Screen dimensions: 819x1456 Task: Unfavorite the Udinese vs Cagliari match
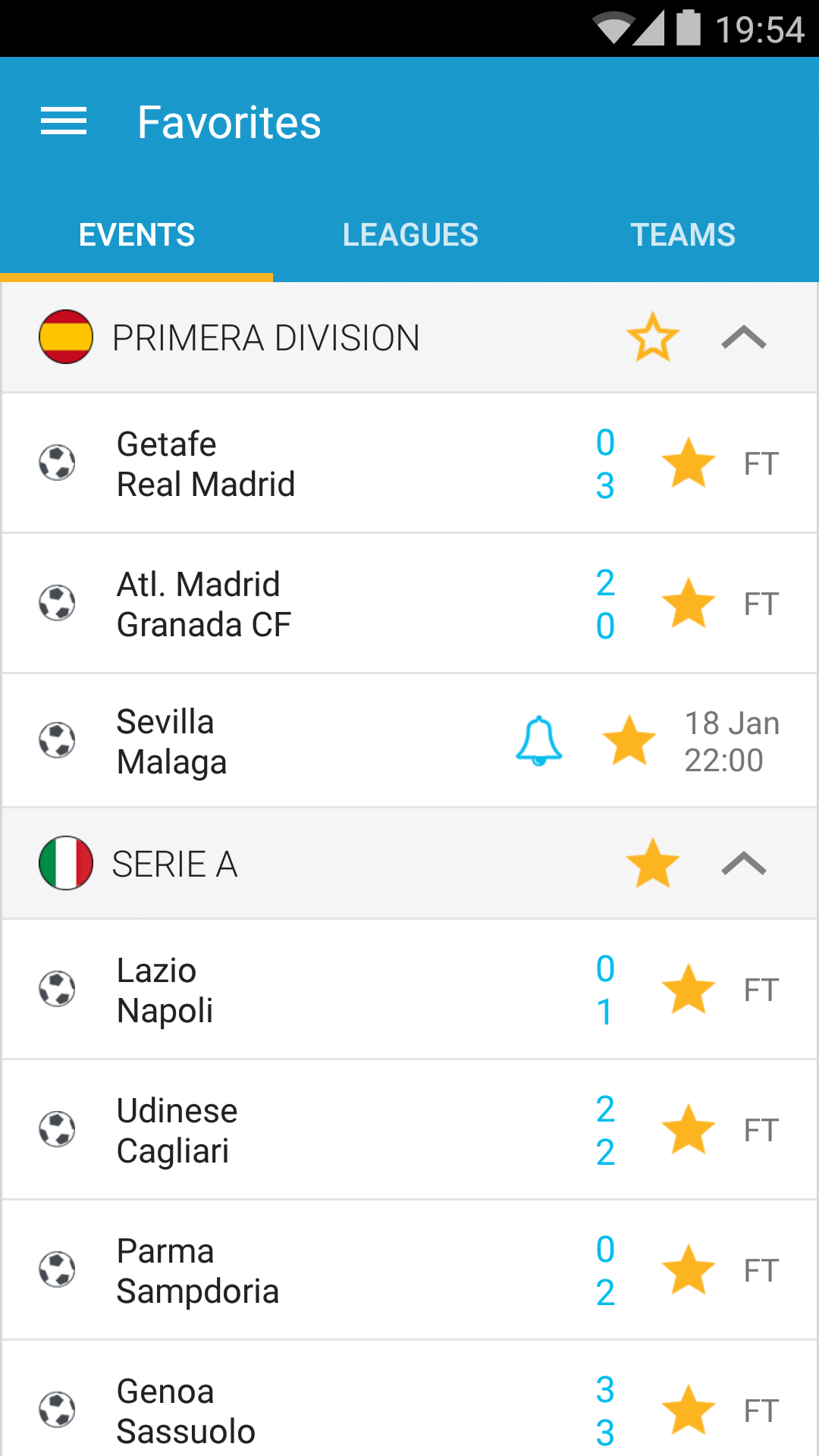(x=689, y=1129)
